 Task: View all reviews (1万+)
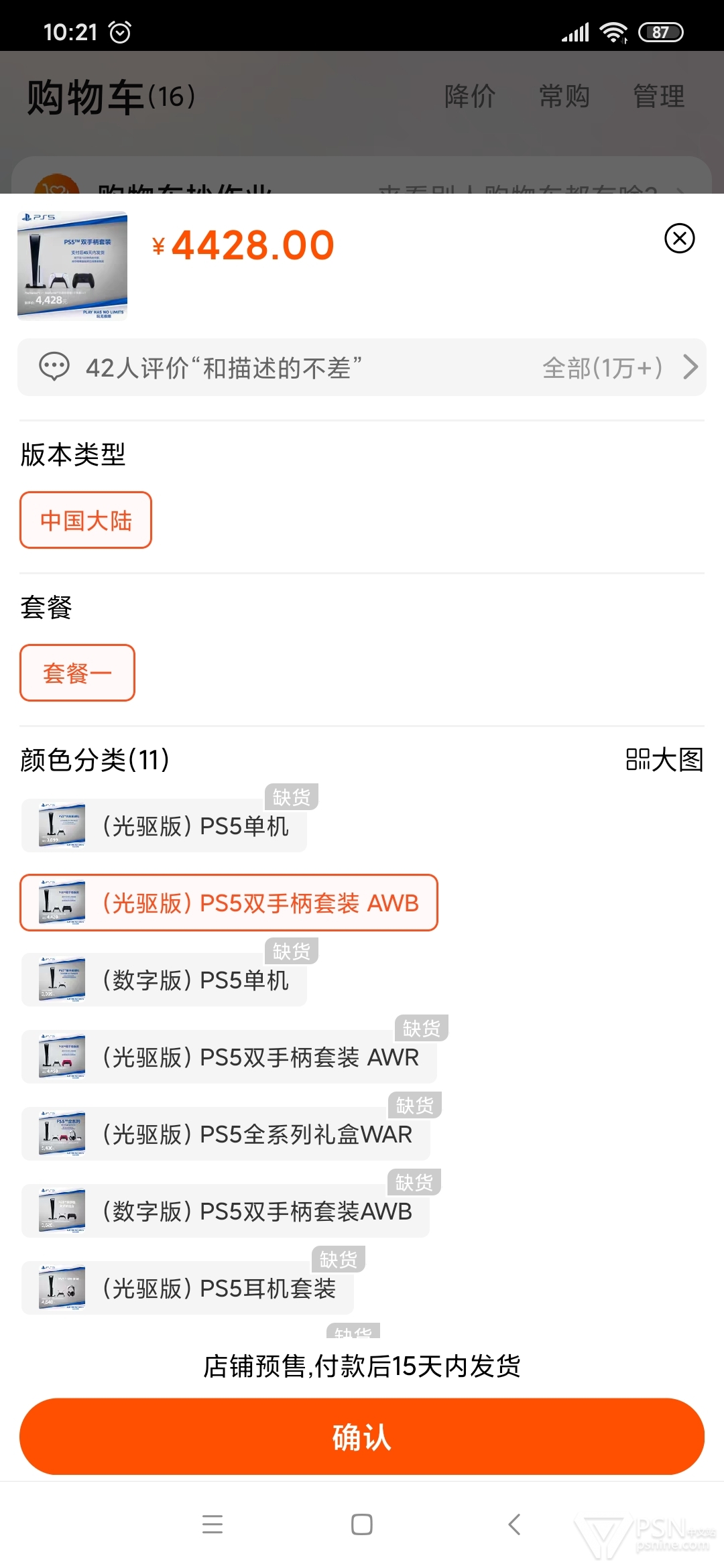point(620,368)
